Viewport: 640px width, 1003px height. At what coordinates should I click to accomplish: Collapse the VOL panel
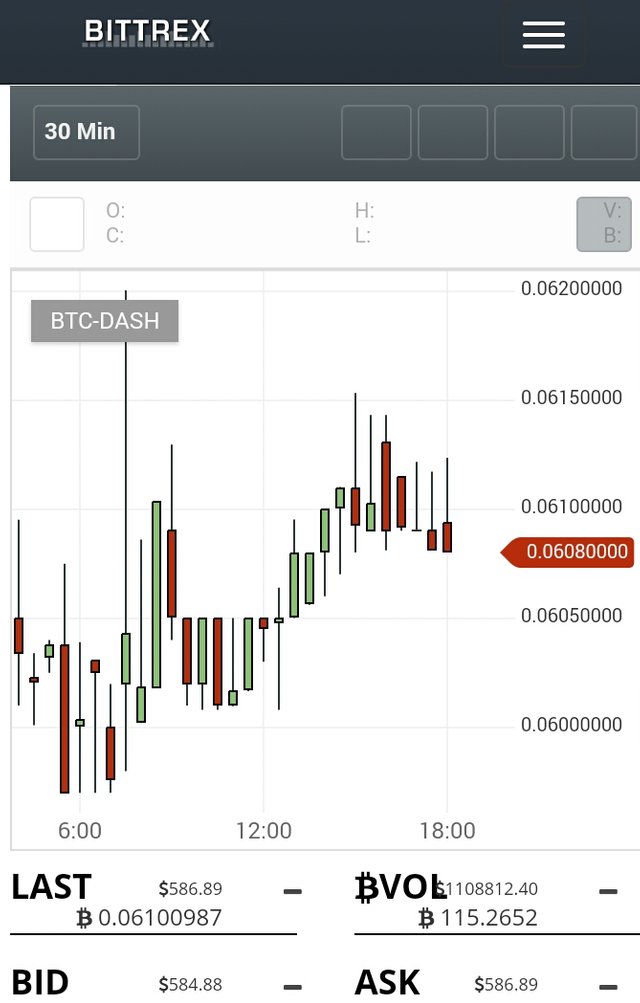point(608,891)
